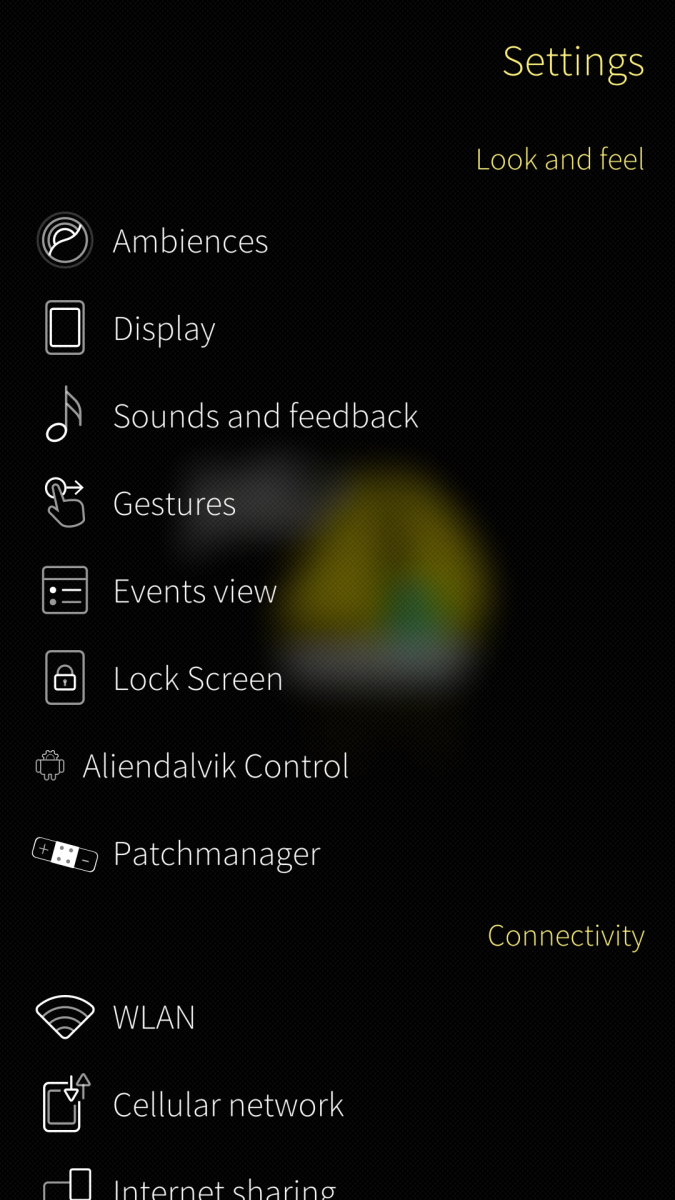
Task: Select Events view
Action: (337, 591)
